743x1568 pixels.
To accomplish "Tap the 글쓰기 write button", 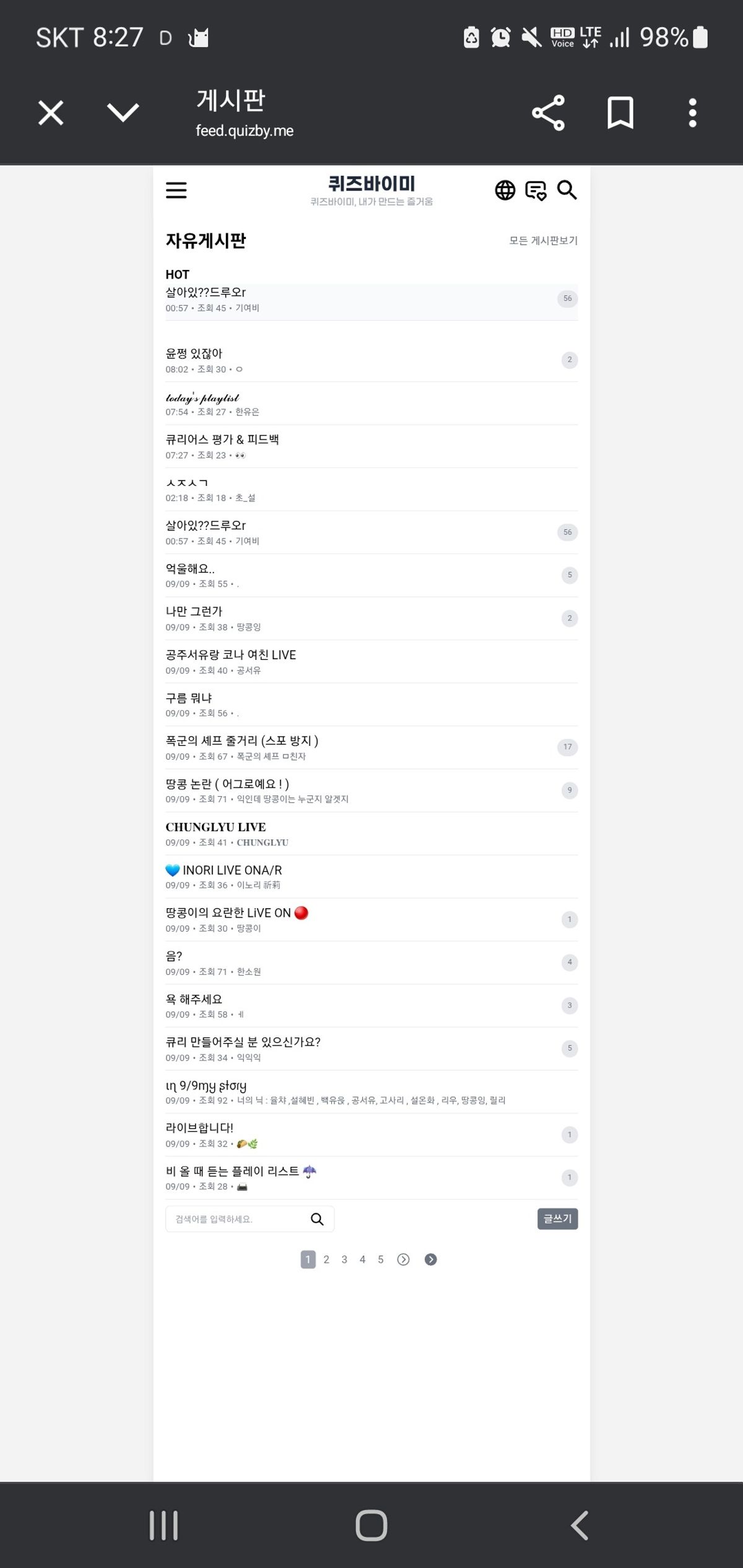I will pyautogui.click(x=557, y=1219).
